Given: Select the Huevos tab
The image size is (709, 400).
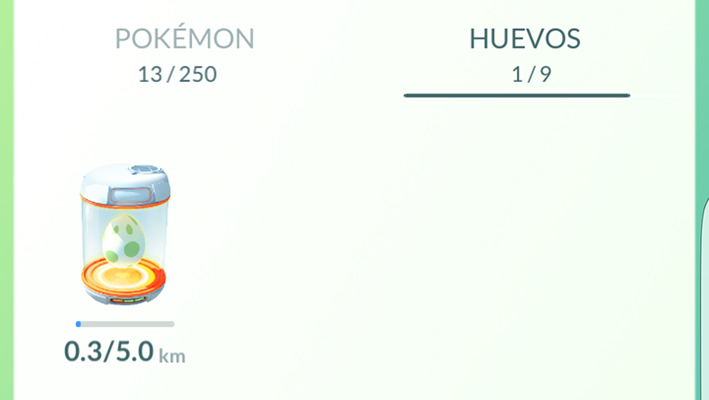Looking at the screenshot, I should (525, 52).
